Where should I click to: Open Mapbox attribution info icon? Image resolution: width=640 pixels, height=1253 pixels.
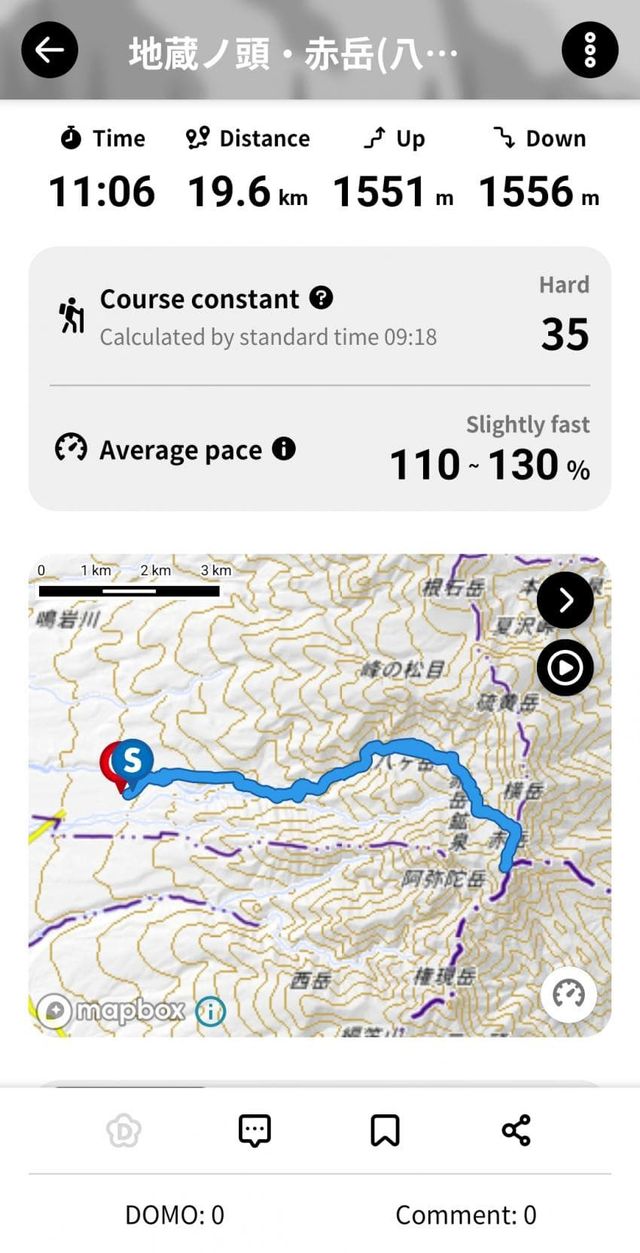pyautogui.click(x=210, y=1011)
